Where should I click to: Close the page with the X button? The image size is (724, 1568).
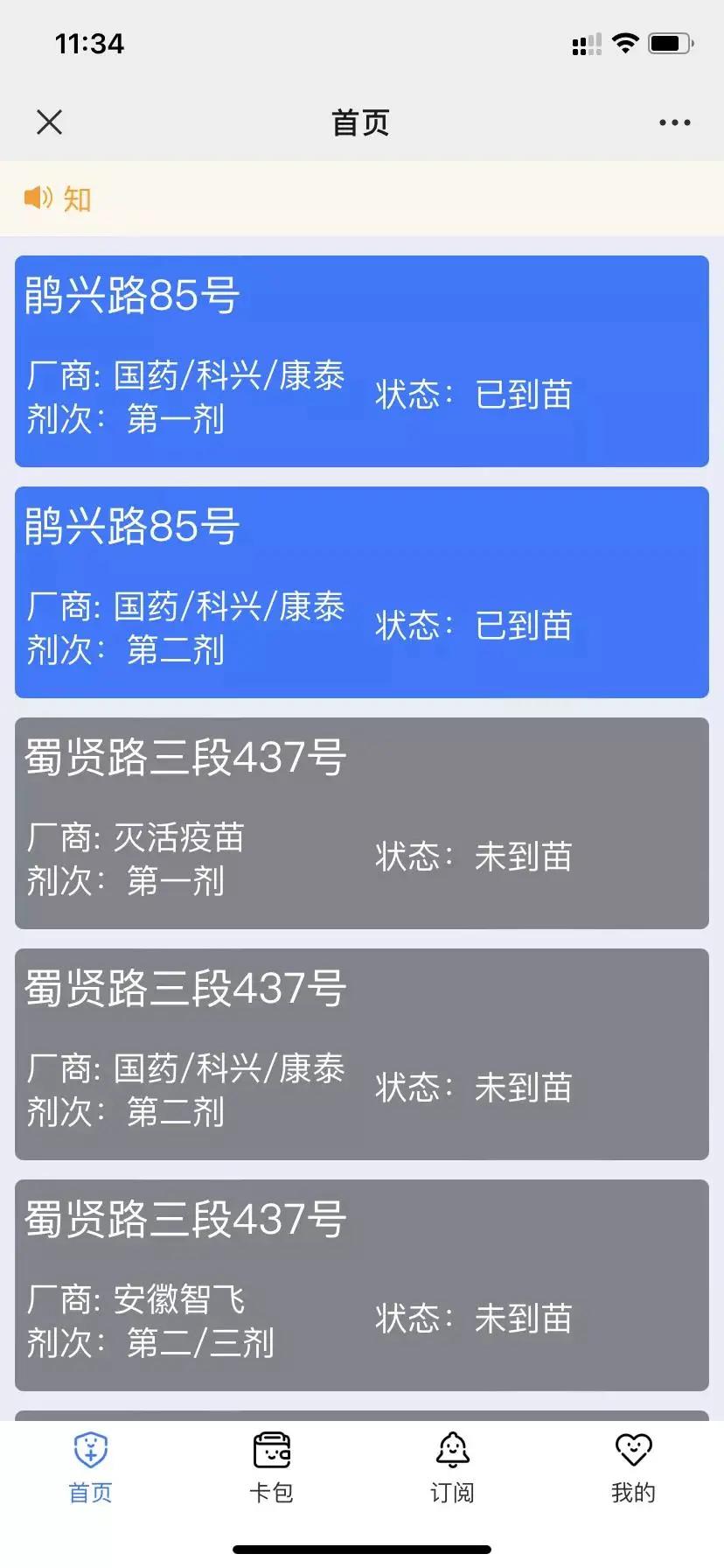[50, 122]
